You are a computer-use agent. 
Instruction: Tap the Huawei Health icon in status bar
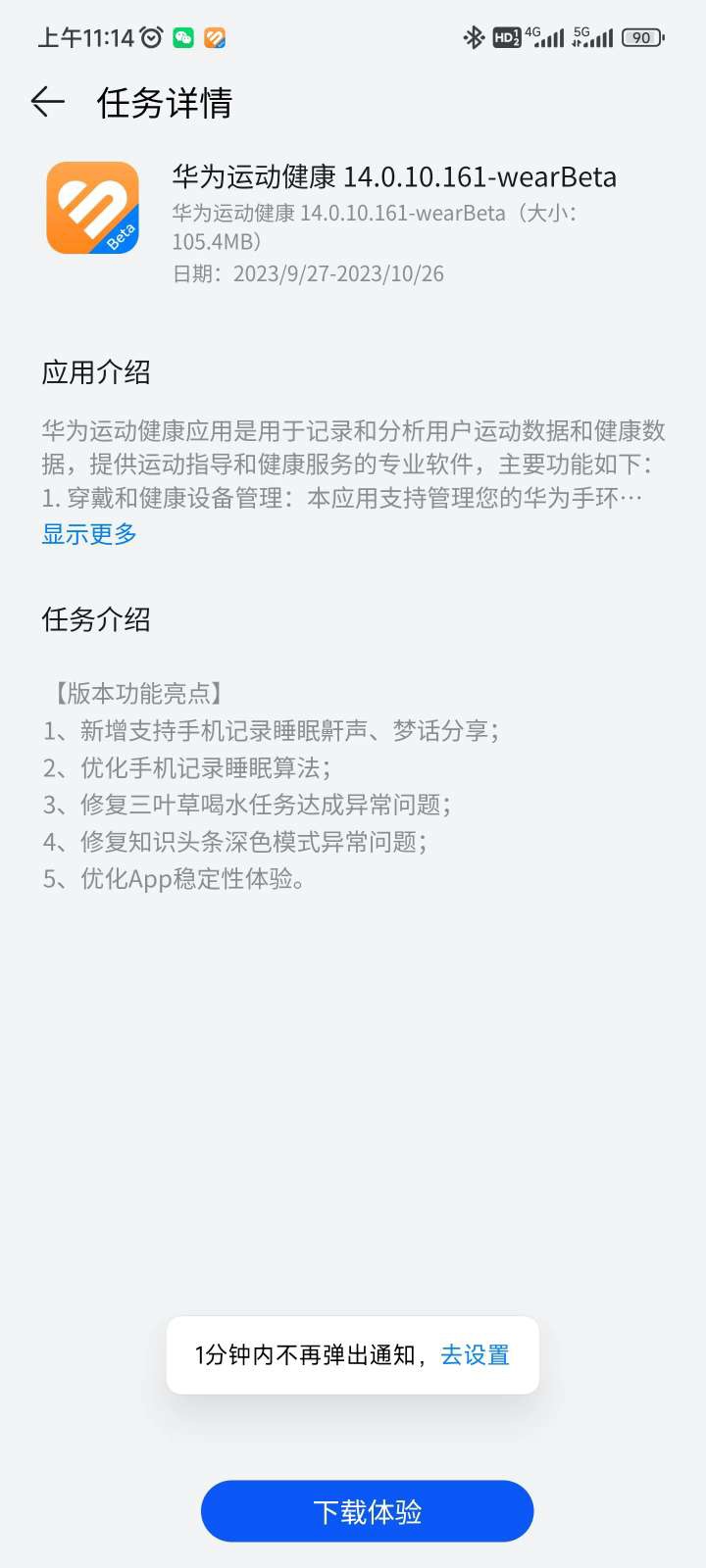[x=216, y=37]
